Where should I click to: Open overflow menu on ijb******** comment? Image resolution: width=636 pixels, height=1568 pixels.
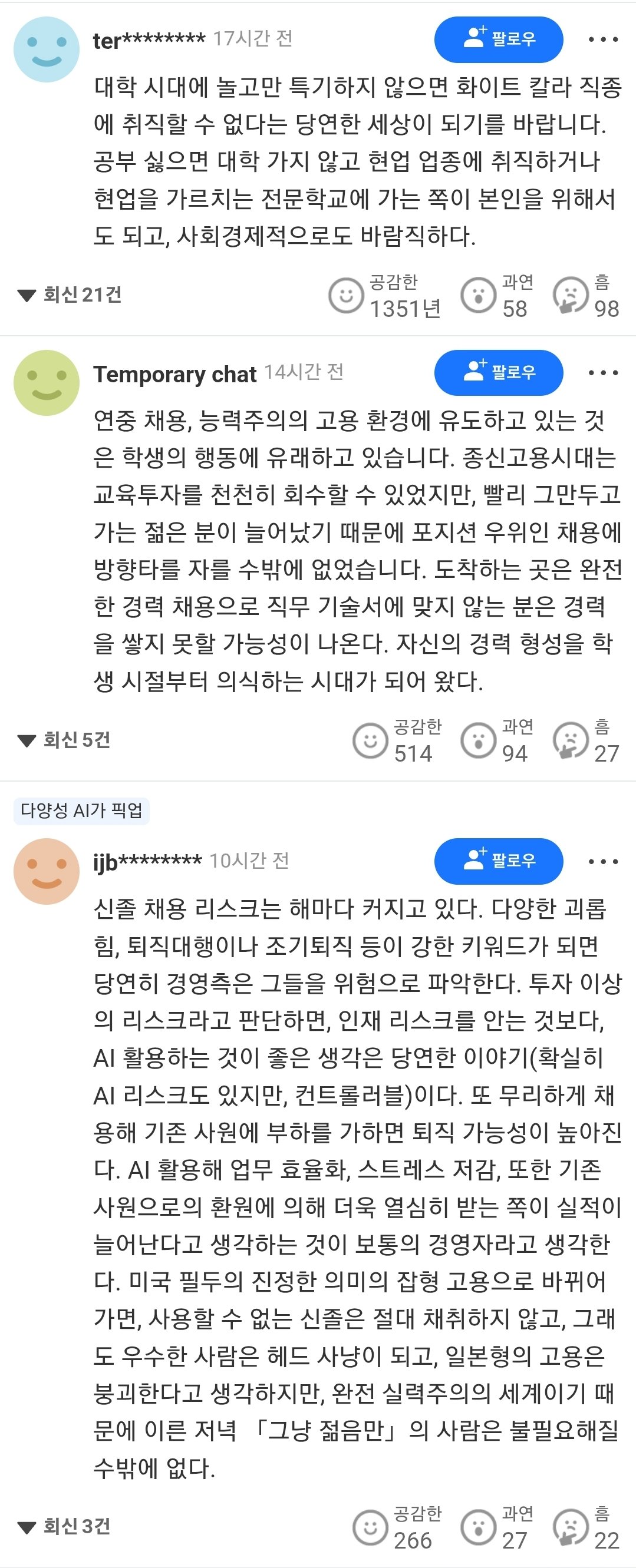coord(602,861)
